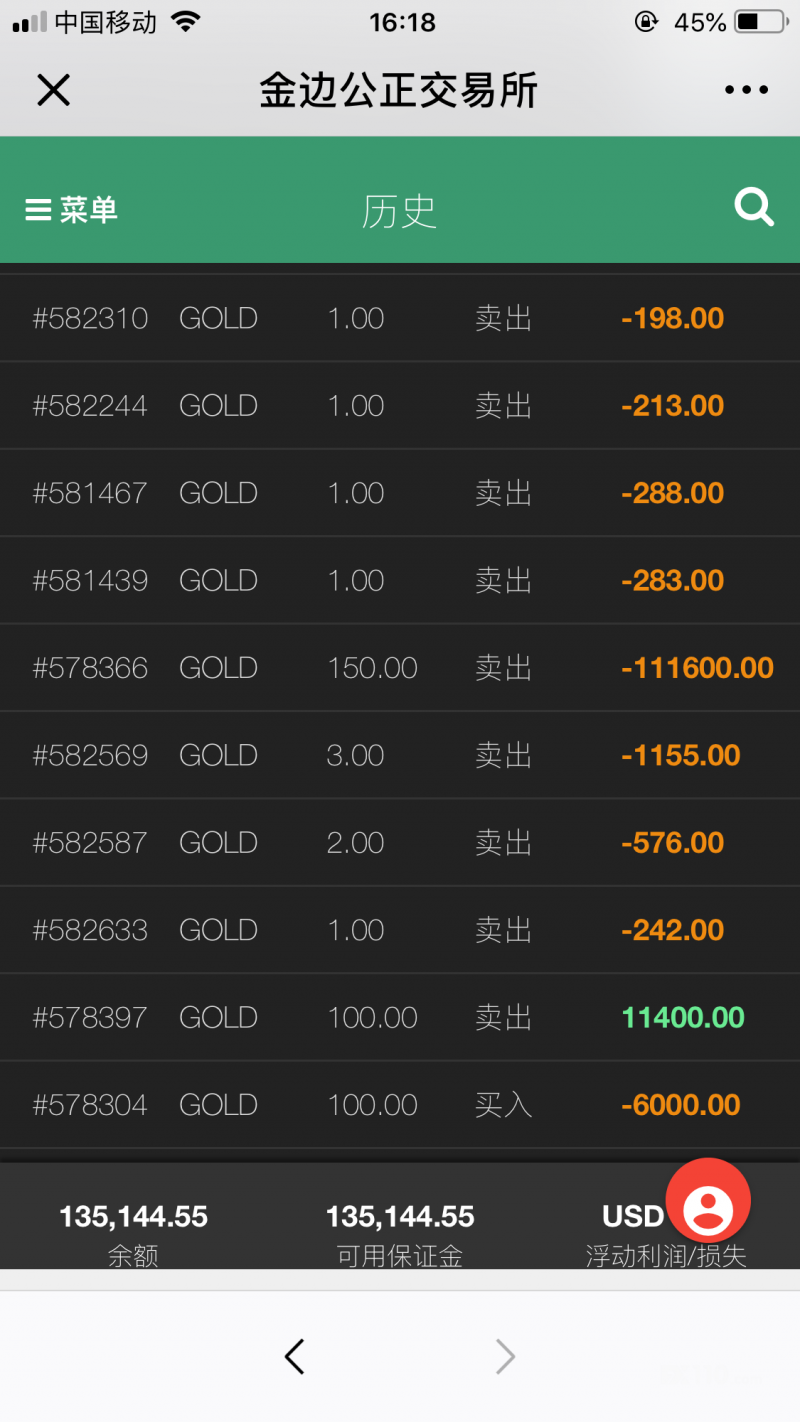Tap the search magnifier icon
This screenshot has width=800, height=1422.
754,207
